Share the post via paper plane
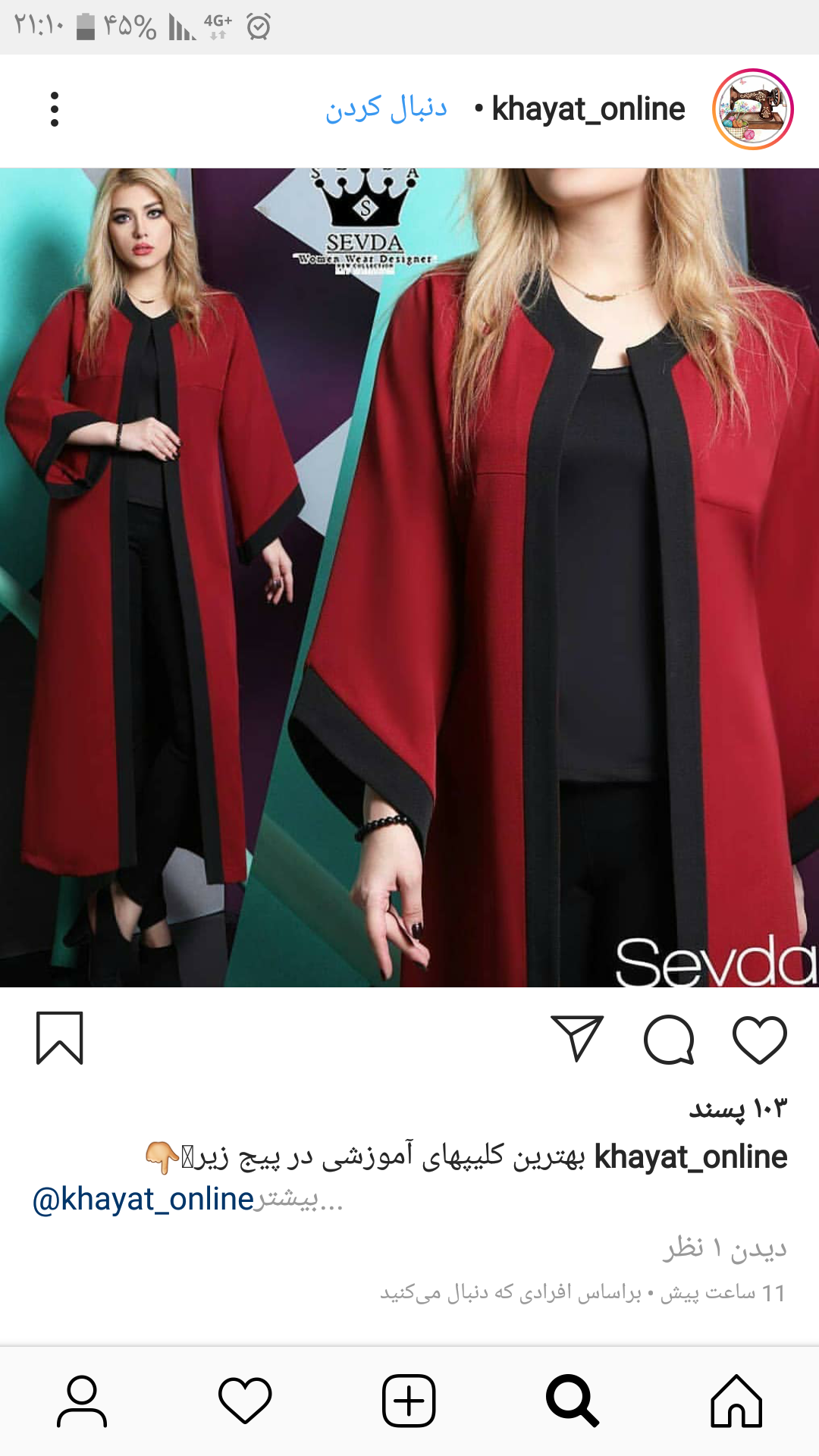The width and height of the screenshot is (819, 1456). click(577, 1038)
